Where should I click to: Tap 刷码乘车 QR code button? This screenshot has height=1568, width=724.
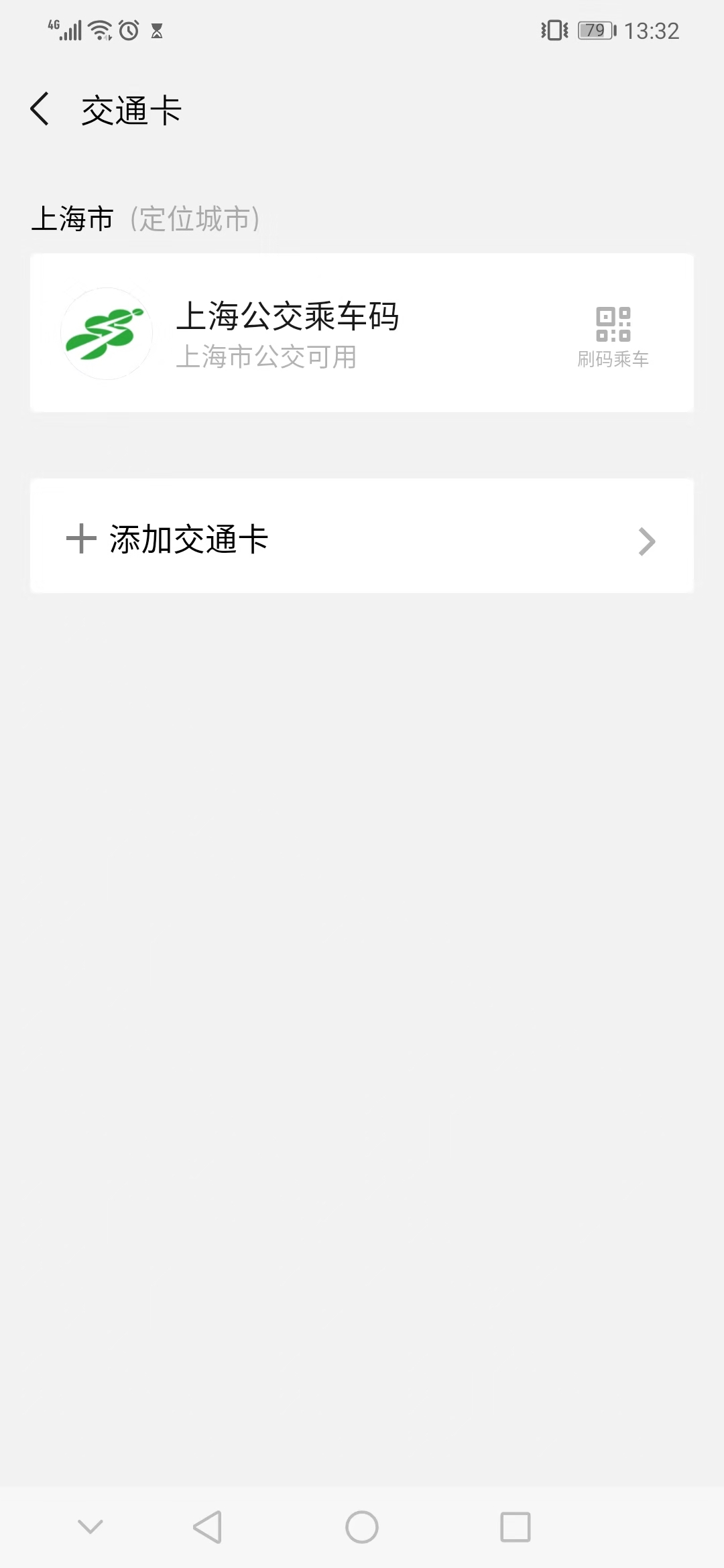pyautogui.click(x=613, y=337)
